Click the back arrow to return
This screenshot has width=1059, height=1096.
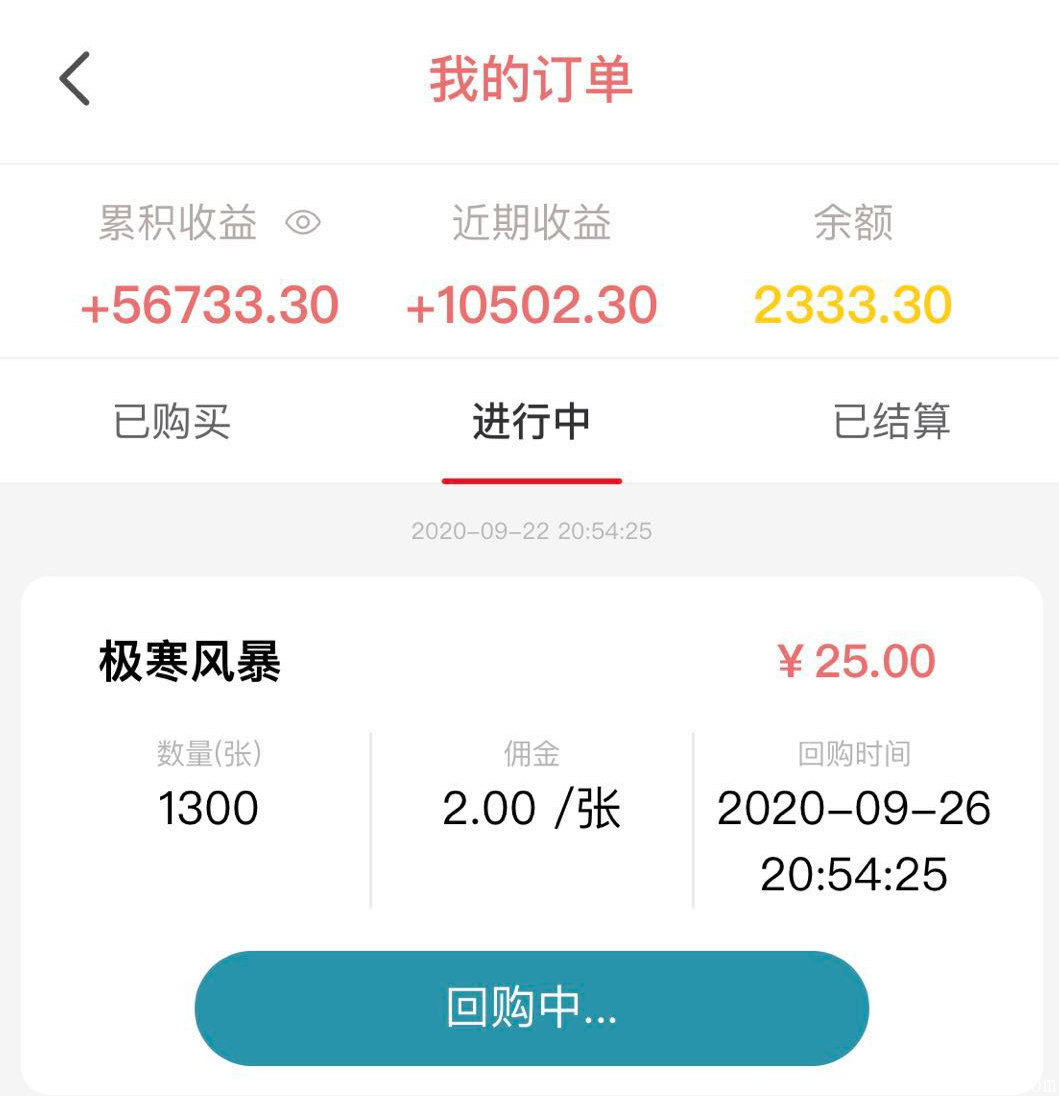tap(75, 79)
